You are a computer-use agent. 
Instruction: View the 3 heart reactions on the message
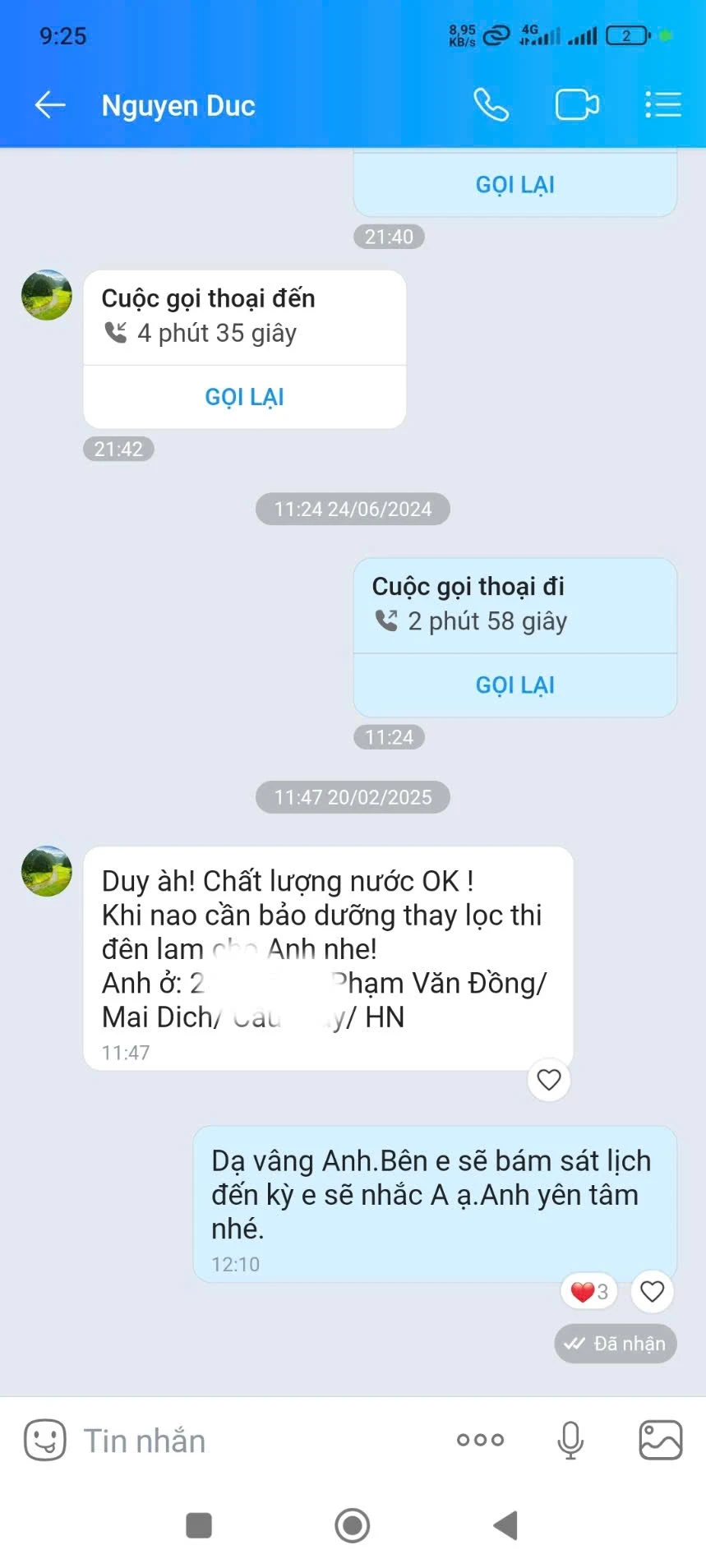[589, 1292]
